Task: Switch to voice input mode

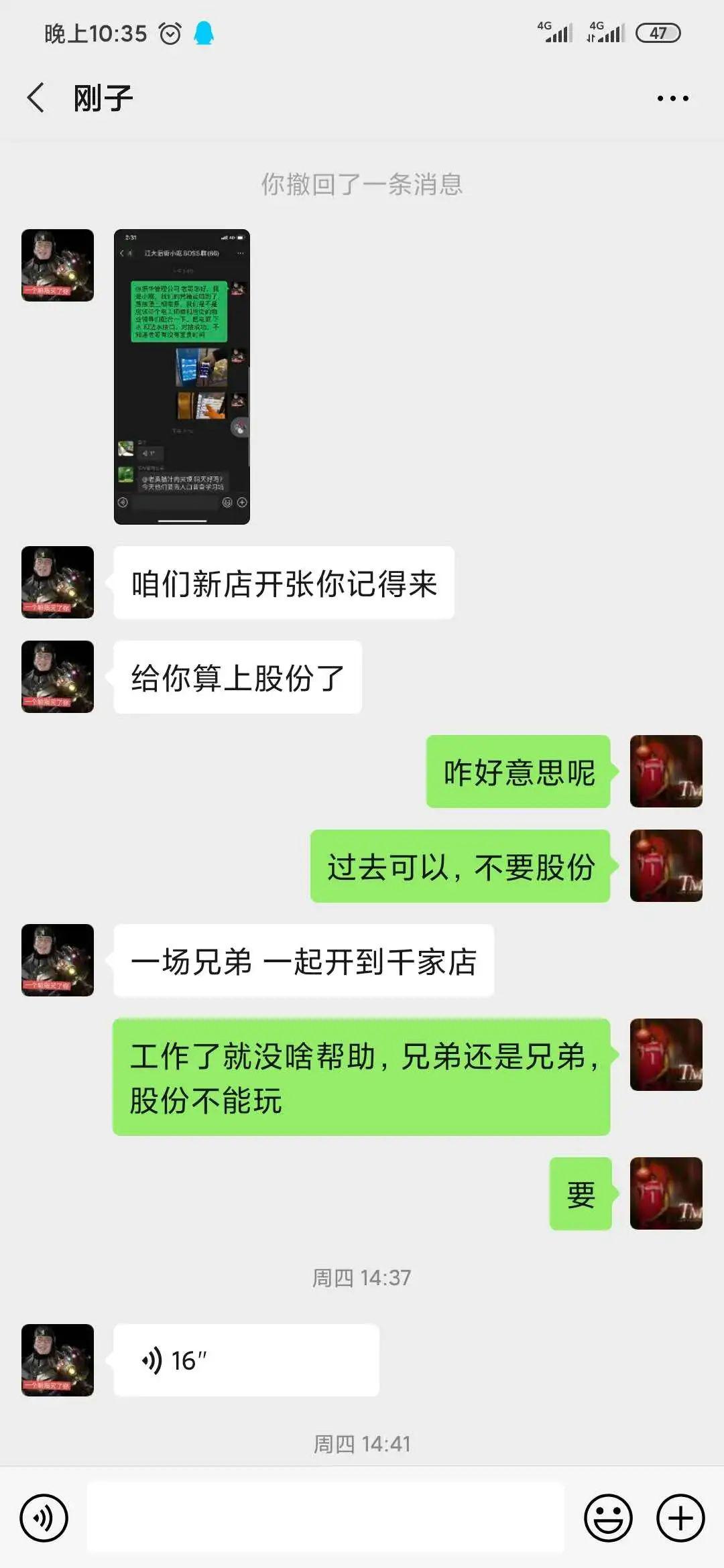Action: [44, 1518]
